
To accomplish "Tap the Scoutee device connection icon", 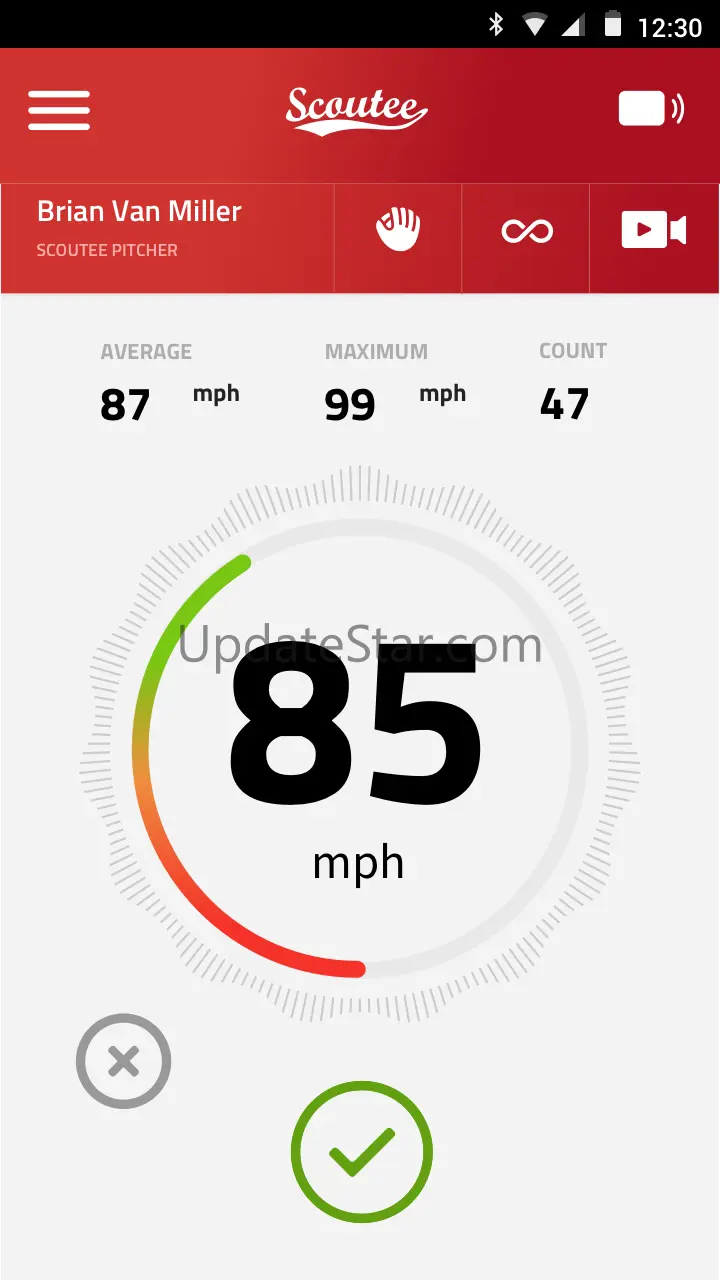I will point(650,109).
